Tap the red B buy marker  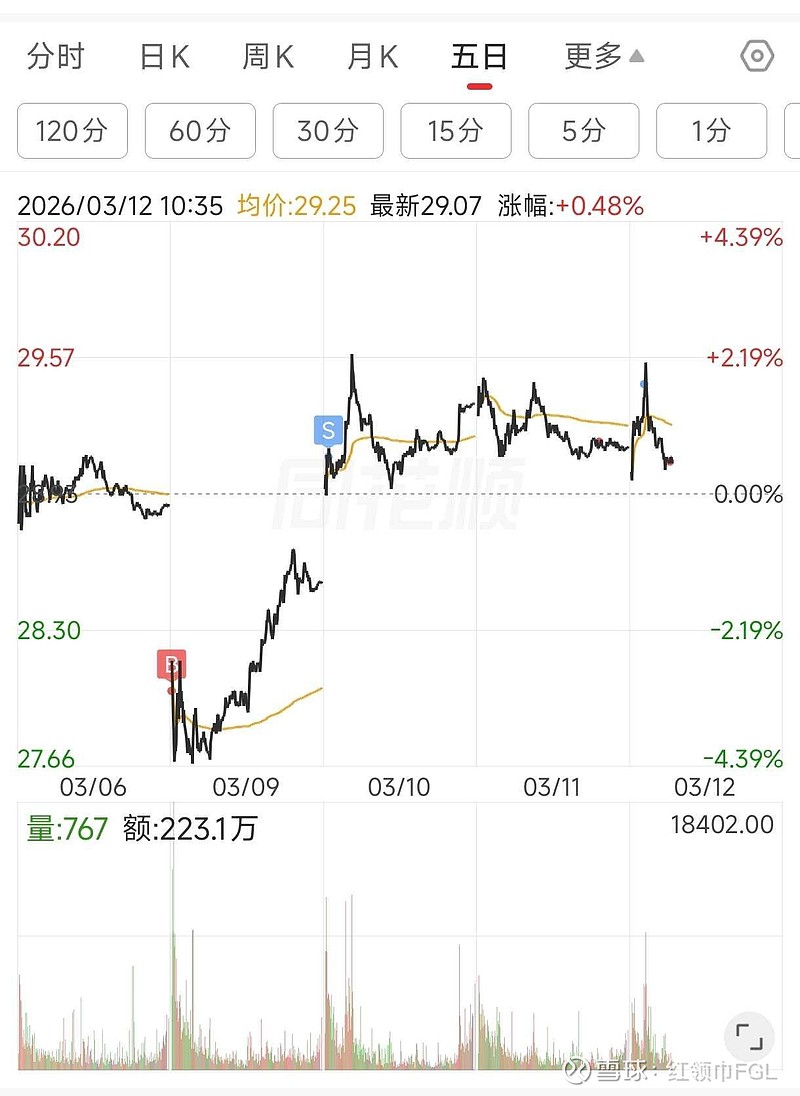point(171,665)
